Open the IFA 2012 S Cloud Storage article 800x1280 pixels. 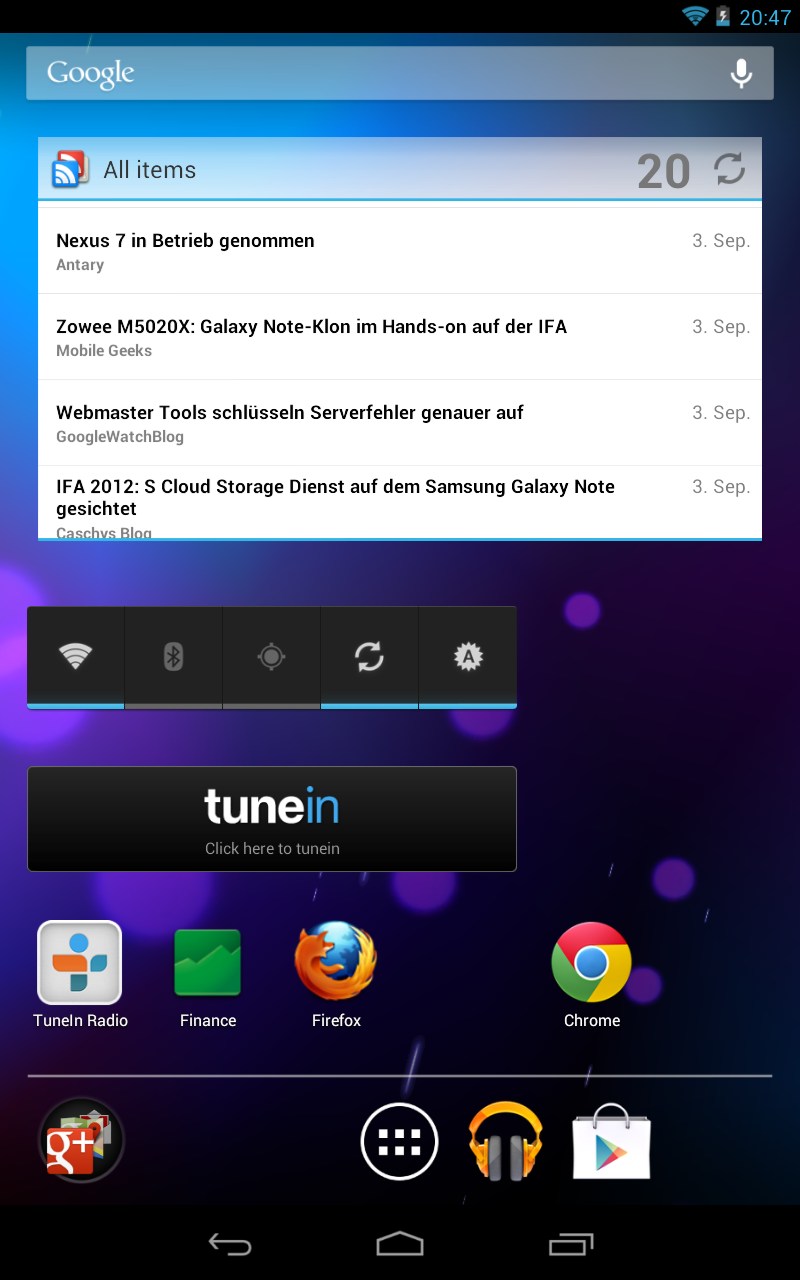(x=400, y=502)
